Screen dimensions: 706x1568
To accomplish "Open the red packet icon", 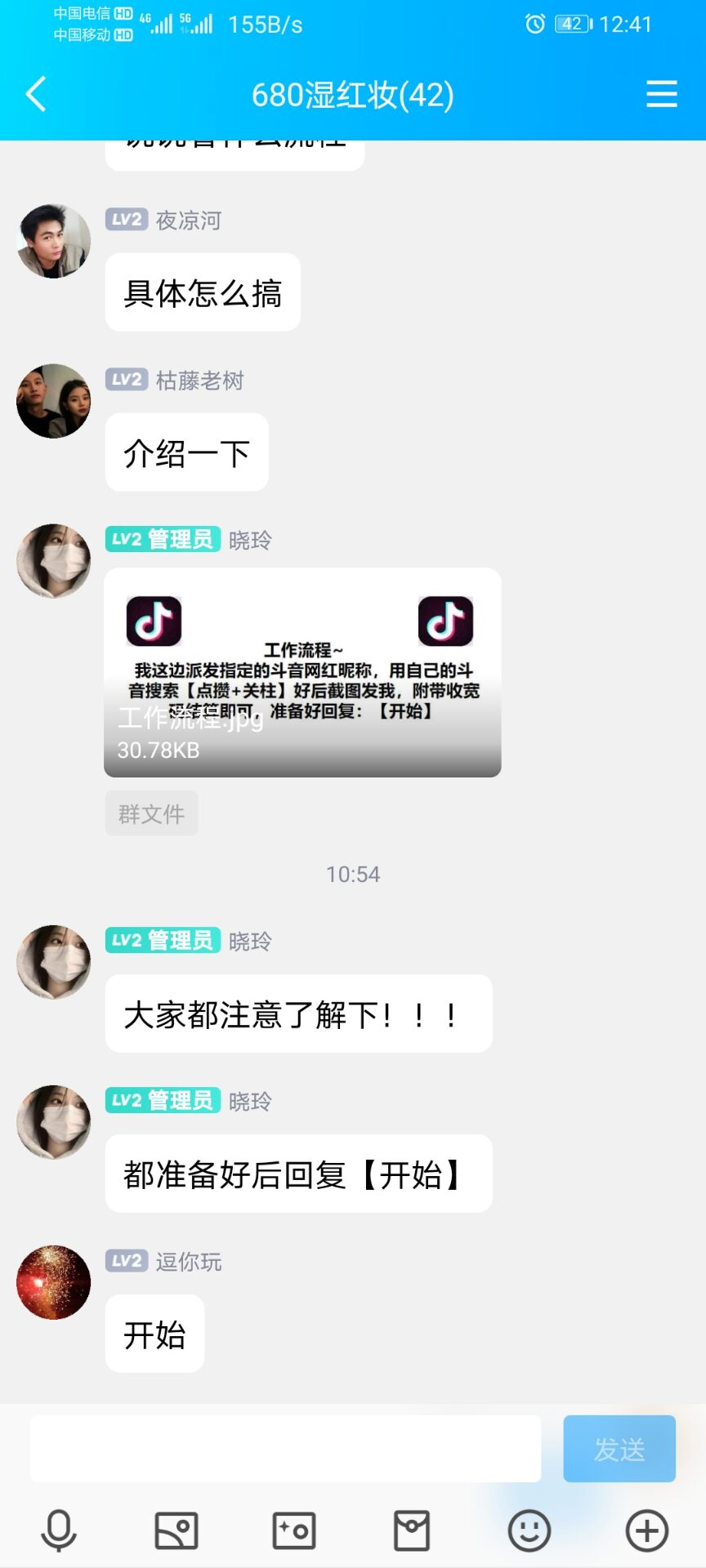I will tap(412, 1530).
